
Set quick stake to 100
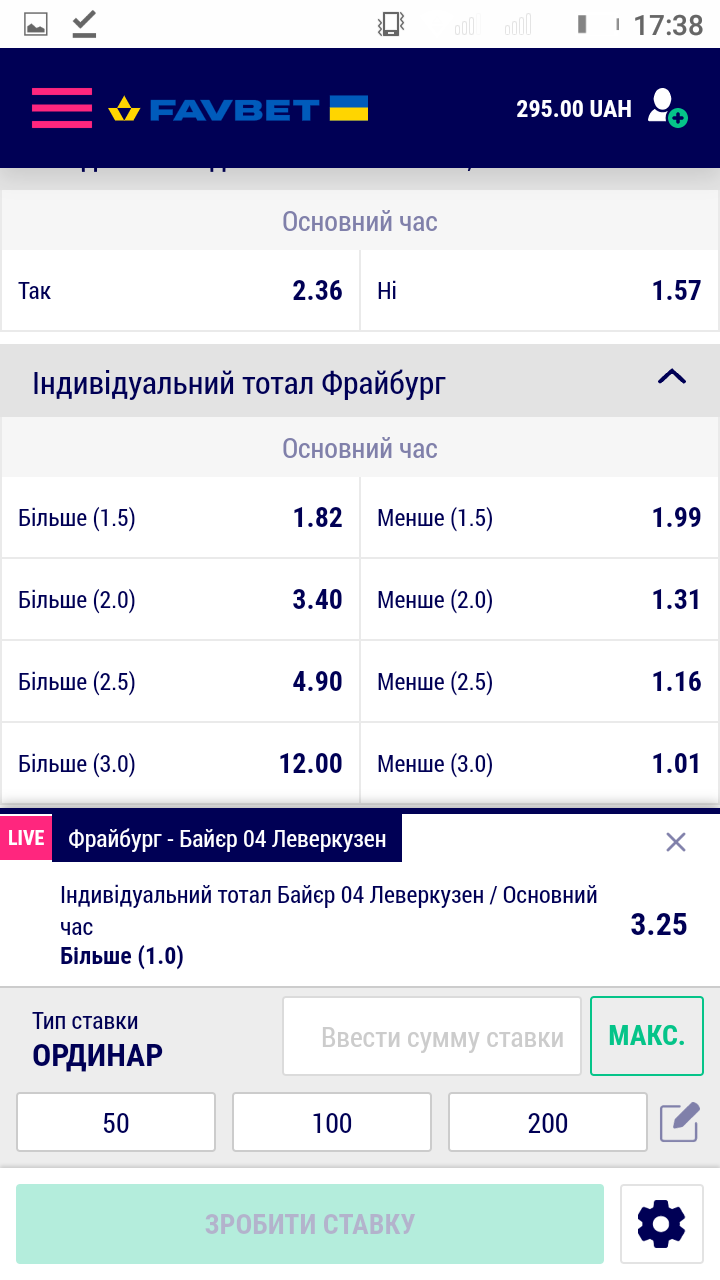[x=332, y=1123]
